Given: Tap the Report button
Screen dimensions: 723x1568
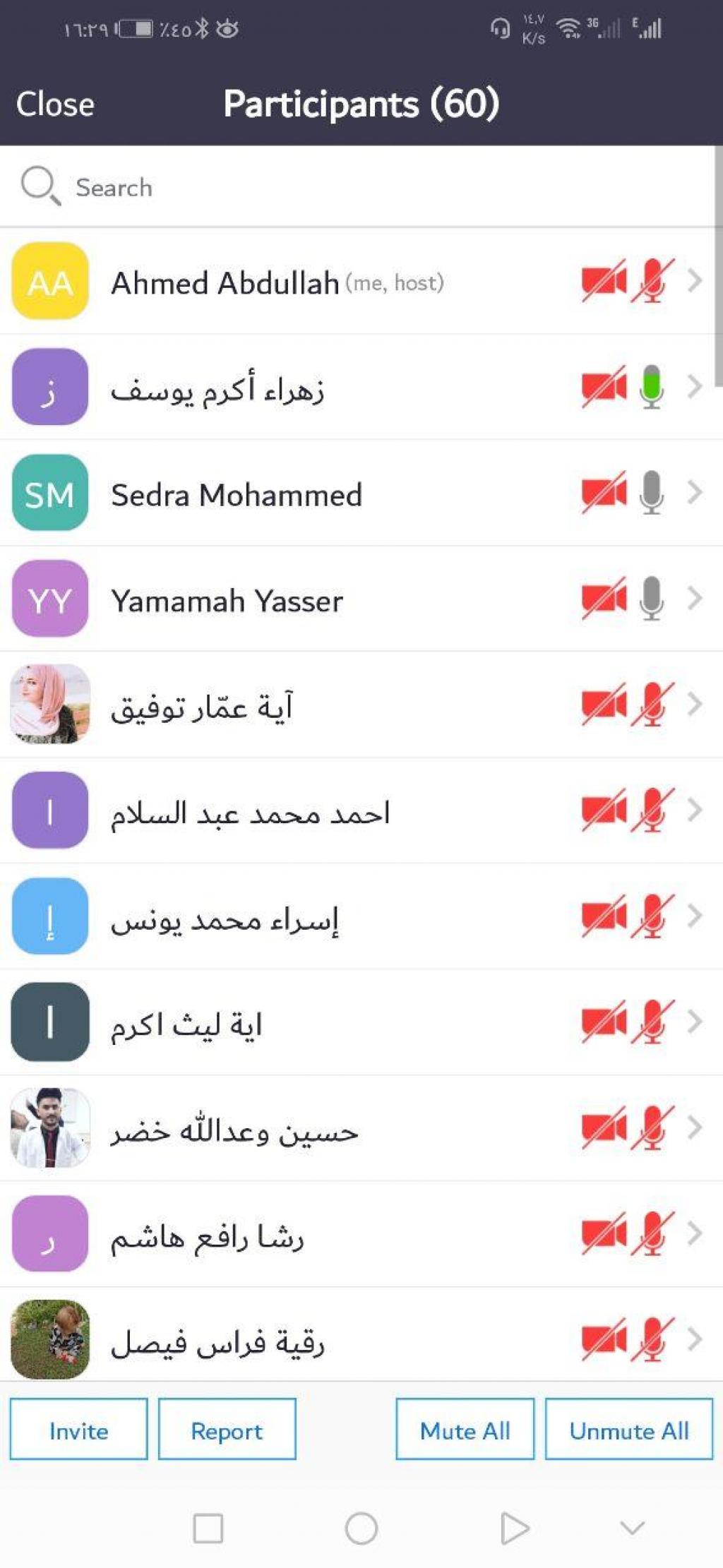Looking at the screenshot, I should pos(227,1430).
